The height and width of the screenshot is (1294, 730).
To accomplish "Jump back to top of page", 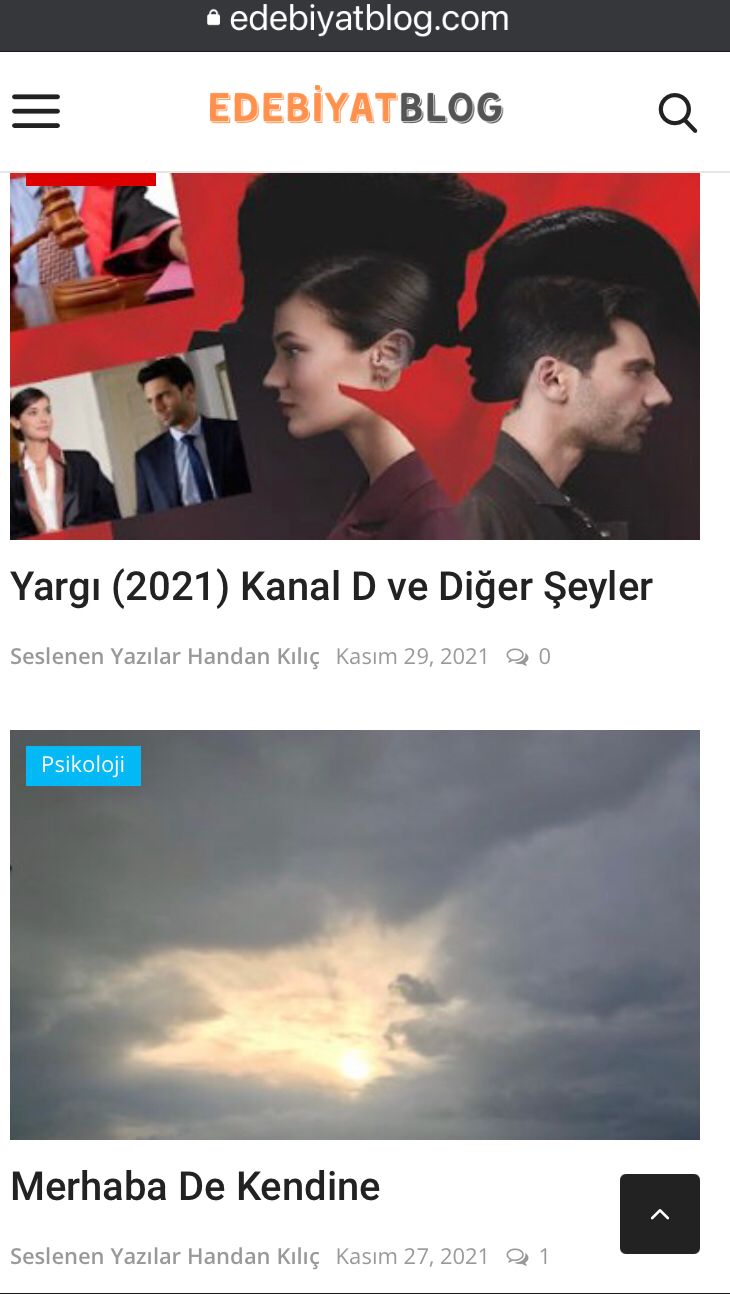I will pos(659,1214).
